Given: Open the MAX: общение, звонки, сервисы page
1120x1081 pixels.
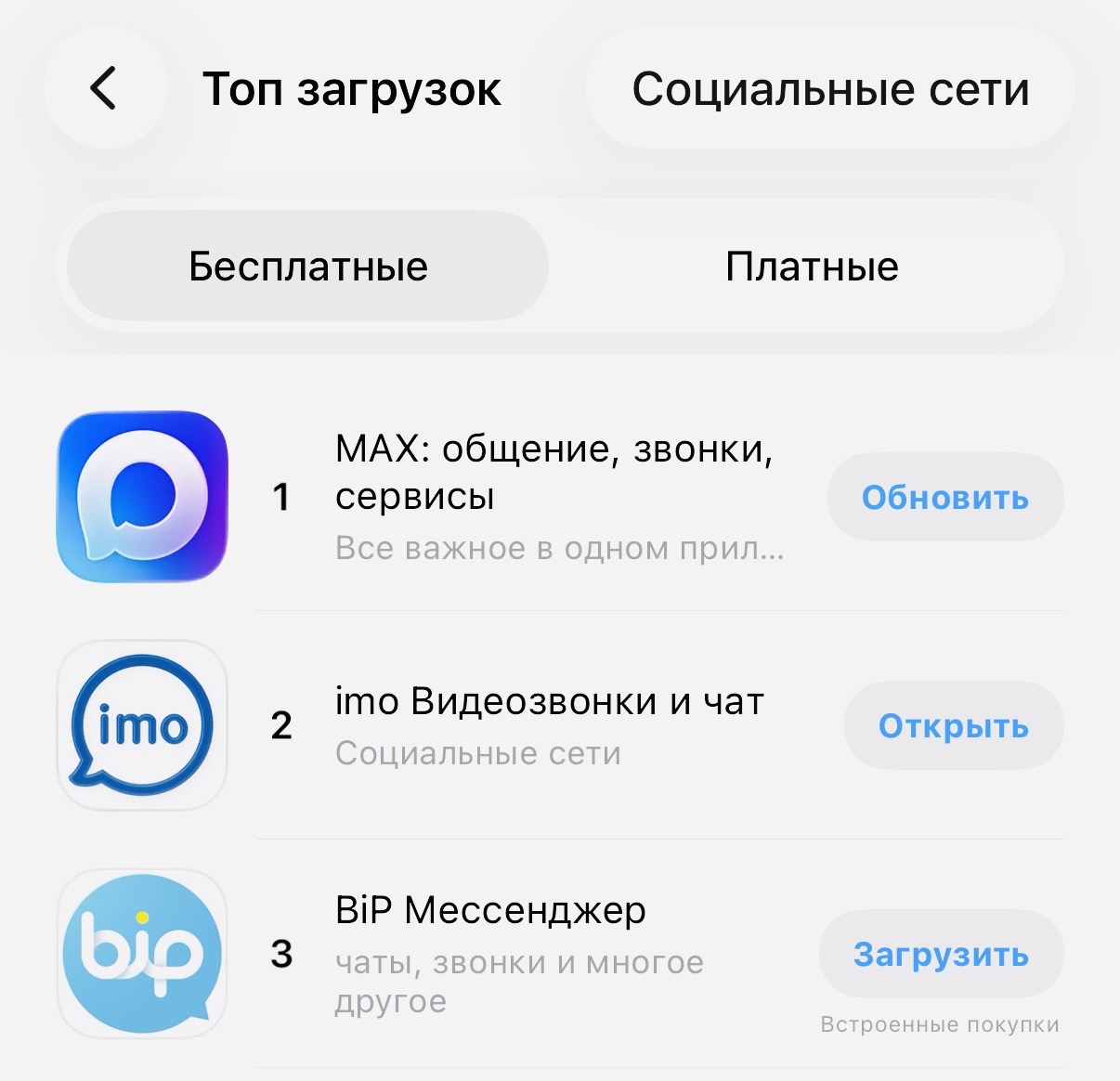Looking at the screenshot, I should (553, 473).
